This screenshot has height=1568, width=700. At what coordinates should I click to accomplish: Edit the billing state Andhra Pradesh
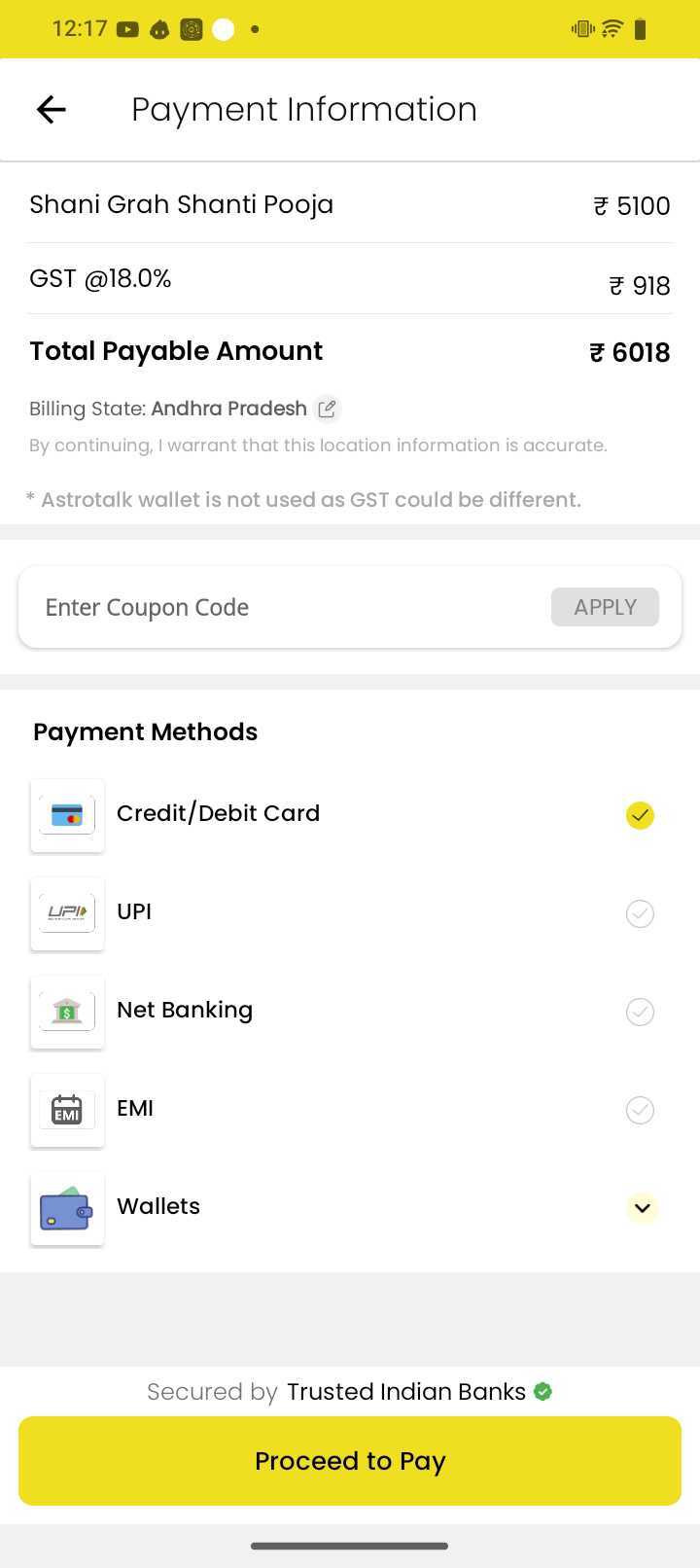[328, 410]
